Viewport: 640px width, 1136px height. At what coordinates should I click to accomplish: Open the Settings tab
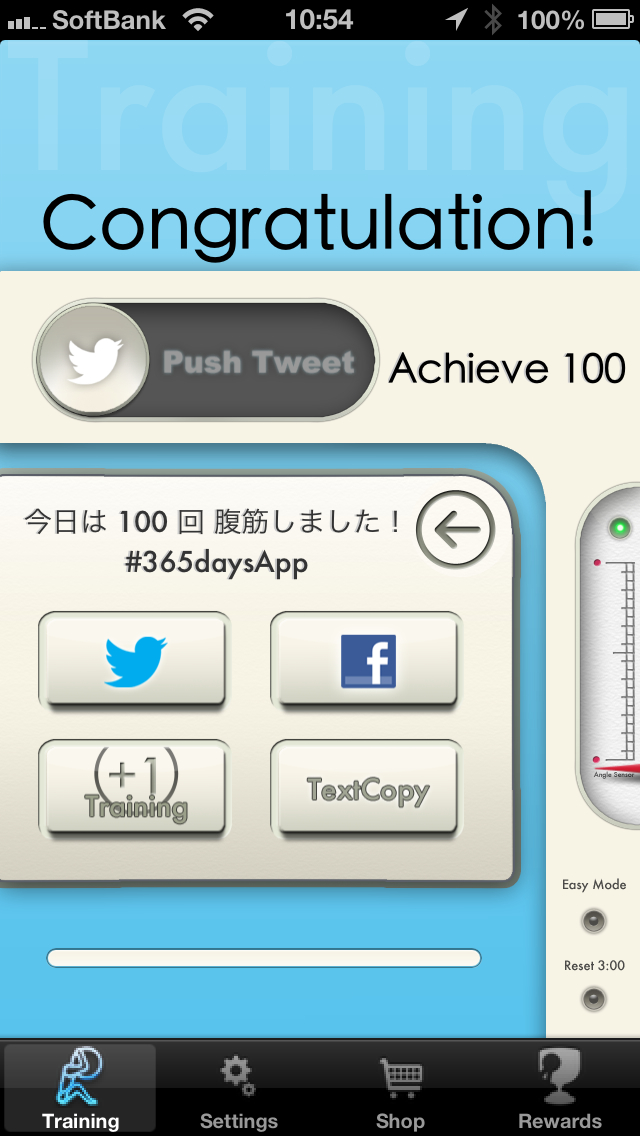click(x=238, y=1088)
